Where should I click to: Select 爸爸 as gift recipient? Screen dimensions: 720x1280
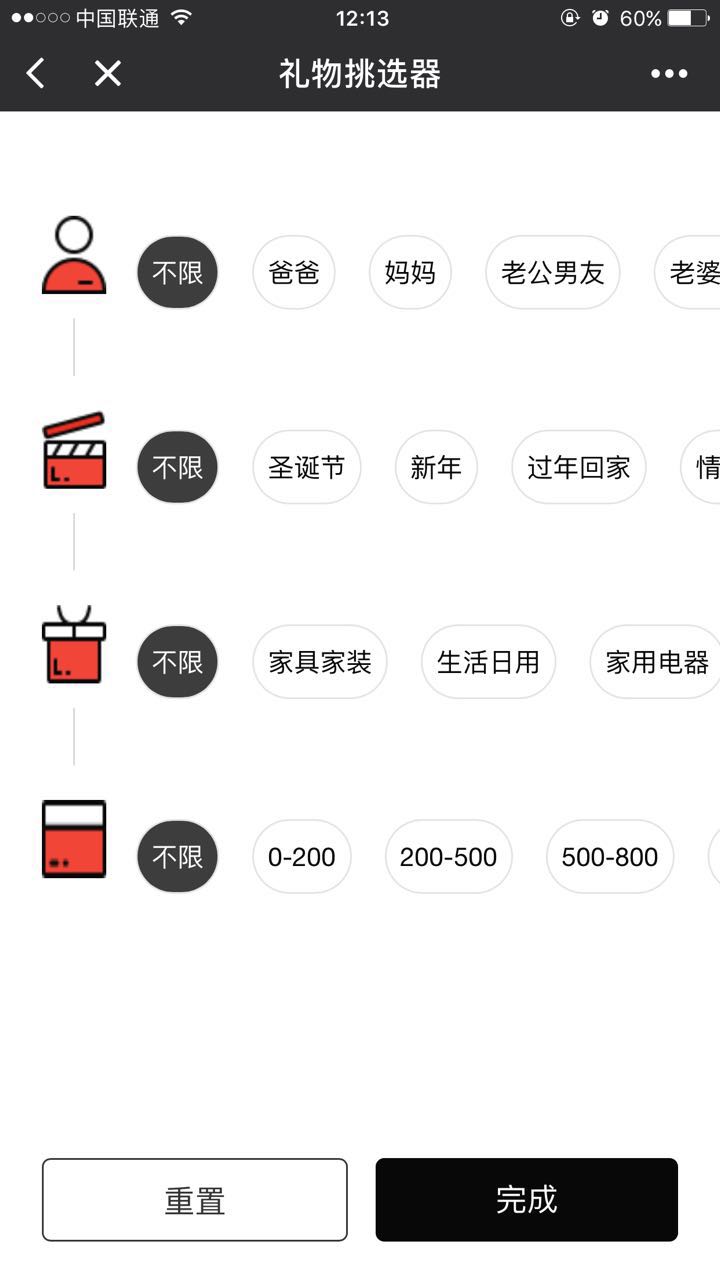click(x=294, y=272)
